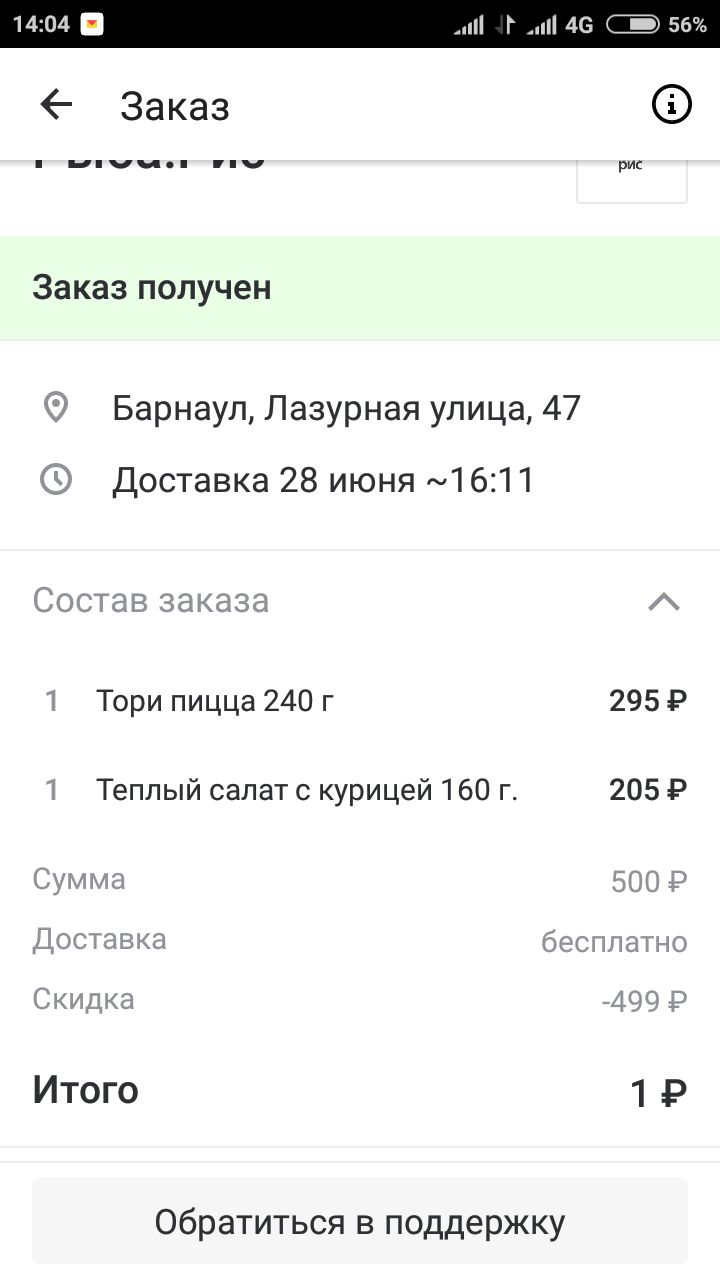Go back from the Заказ screen
The image size is (720, 1280).
point(56,105)
